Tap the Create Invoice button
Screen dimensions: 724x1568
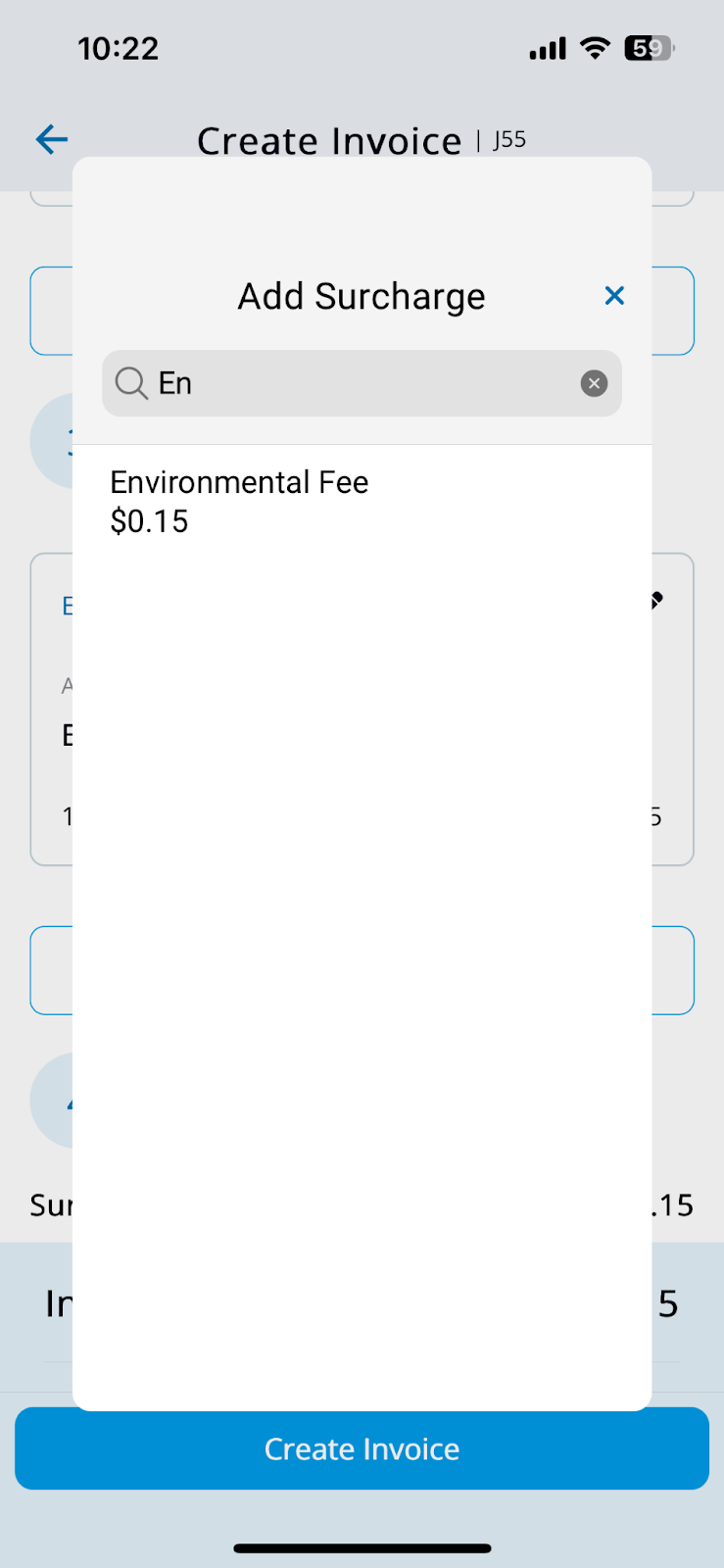coord(362,1448)
